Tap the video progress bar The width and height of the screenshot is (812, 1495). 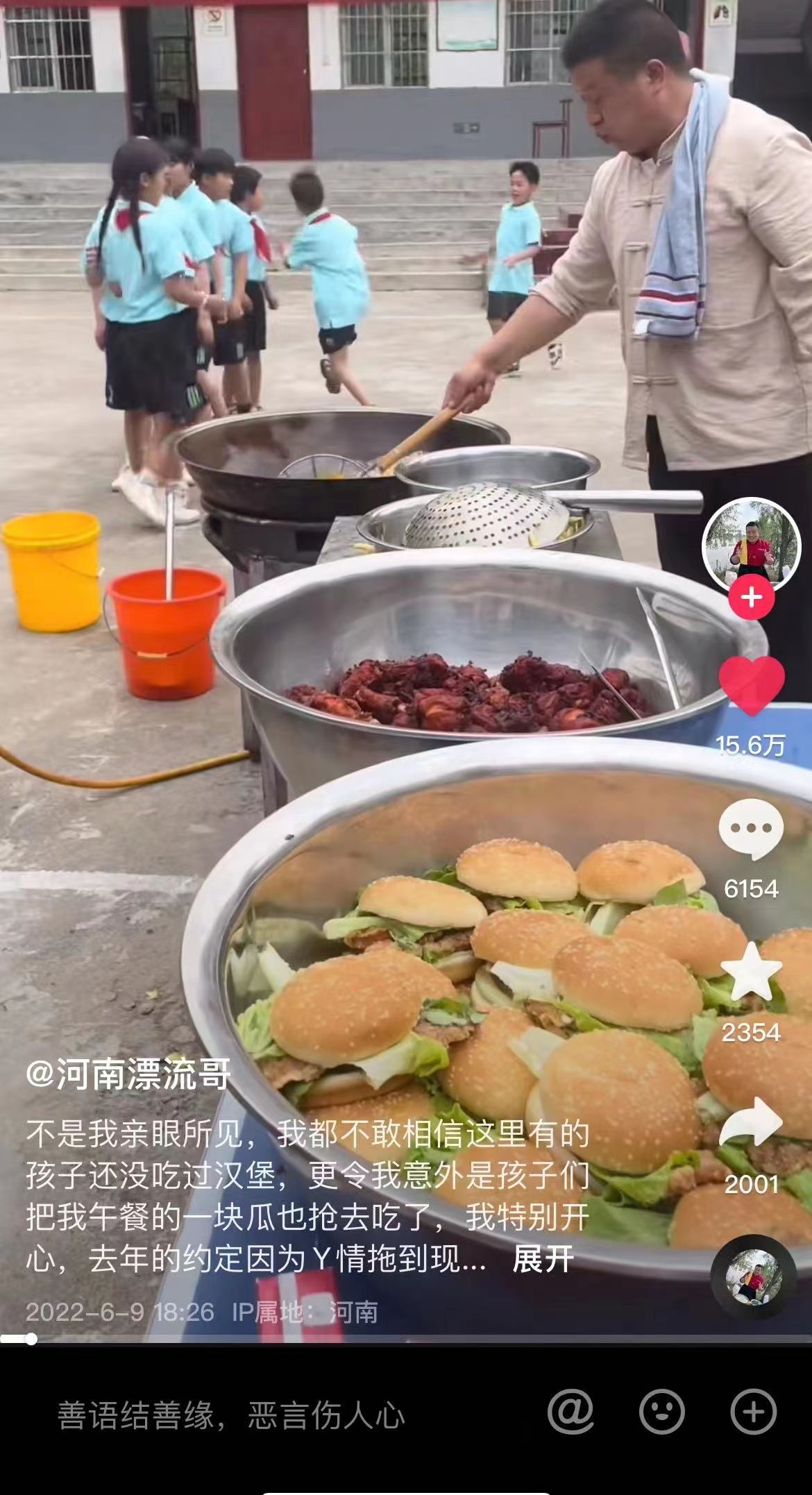tap(406, 1338)
